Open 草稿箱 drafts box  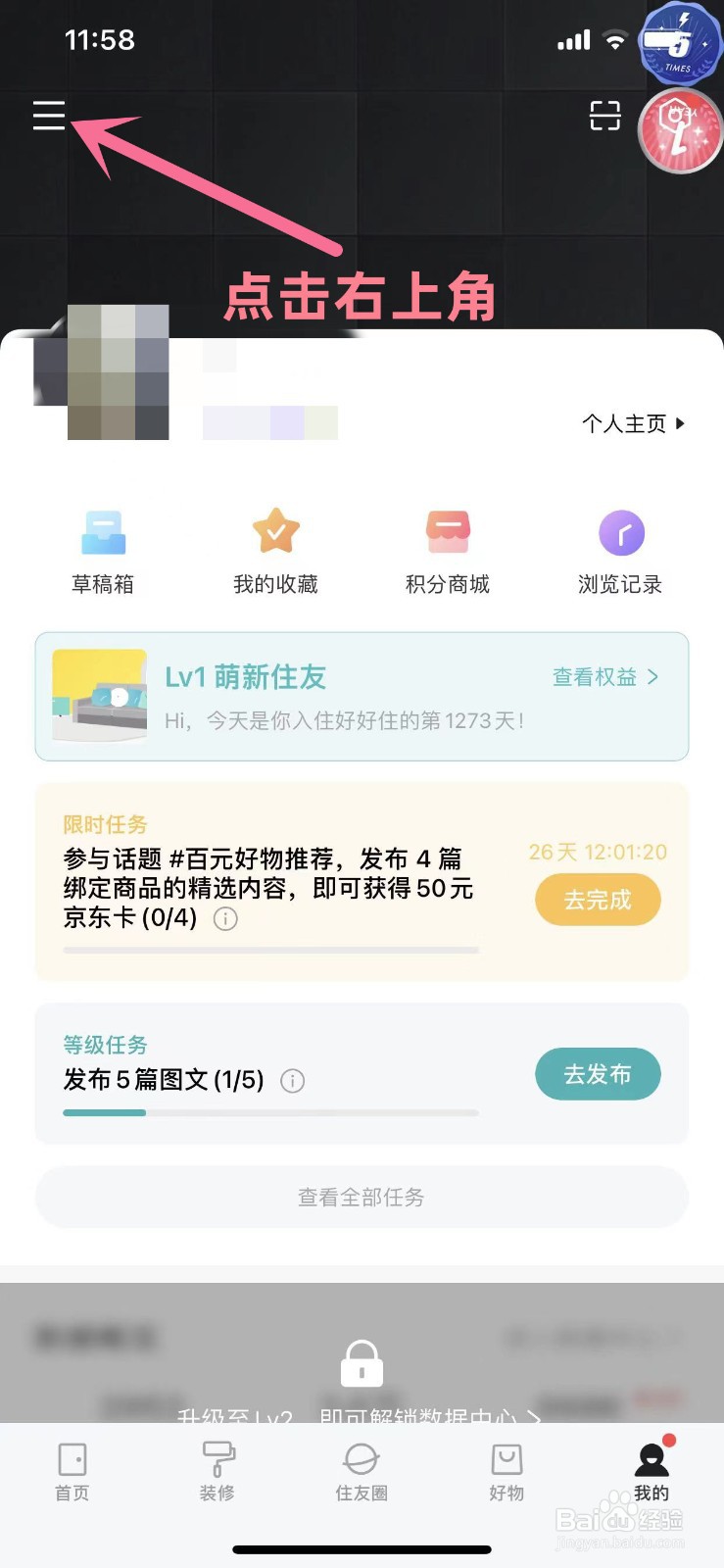pyautogui.click(x=103, y=552)
